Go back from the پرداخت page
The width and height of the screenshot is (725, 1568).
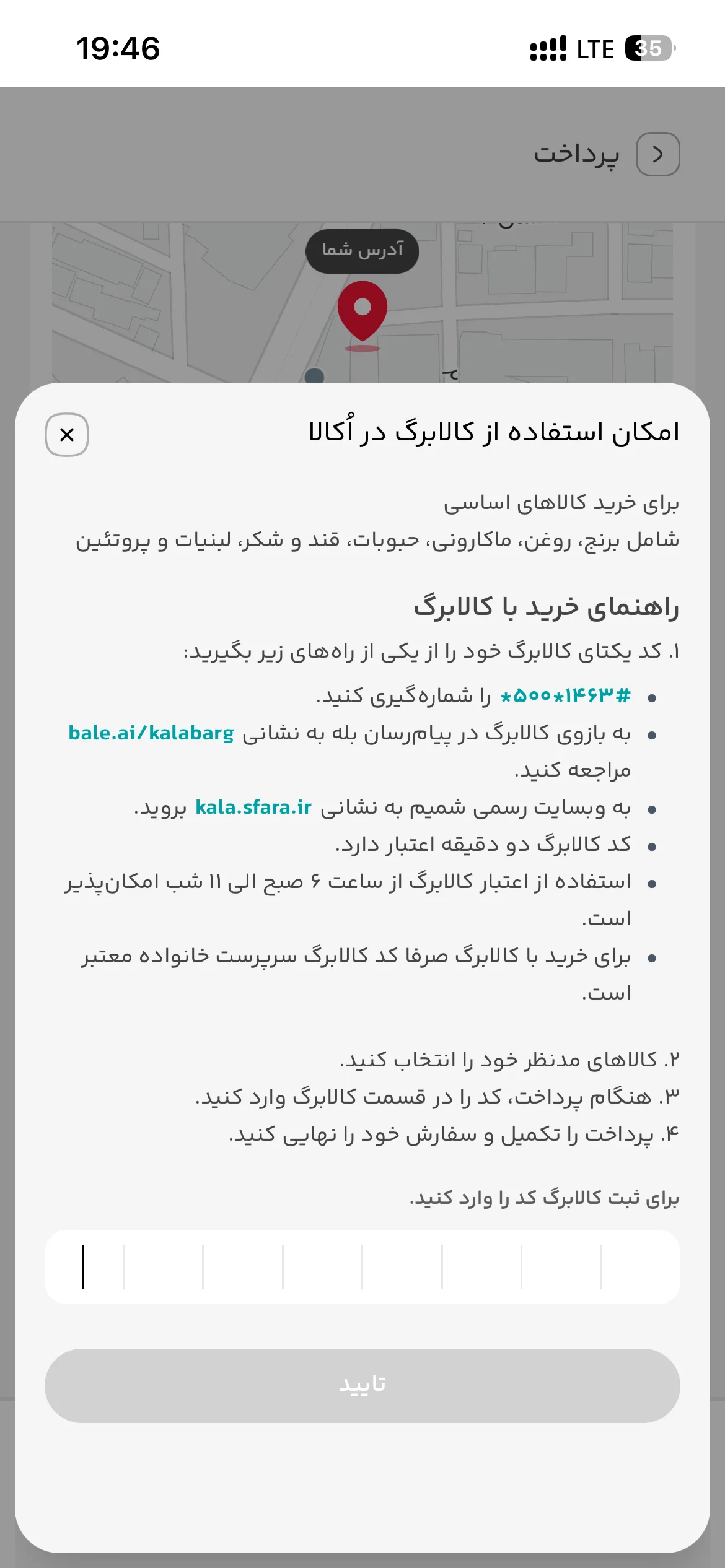click(658, 154)
